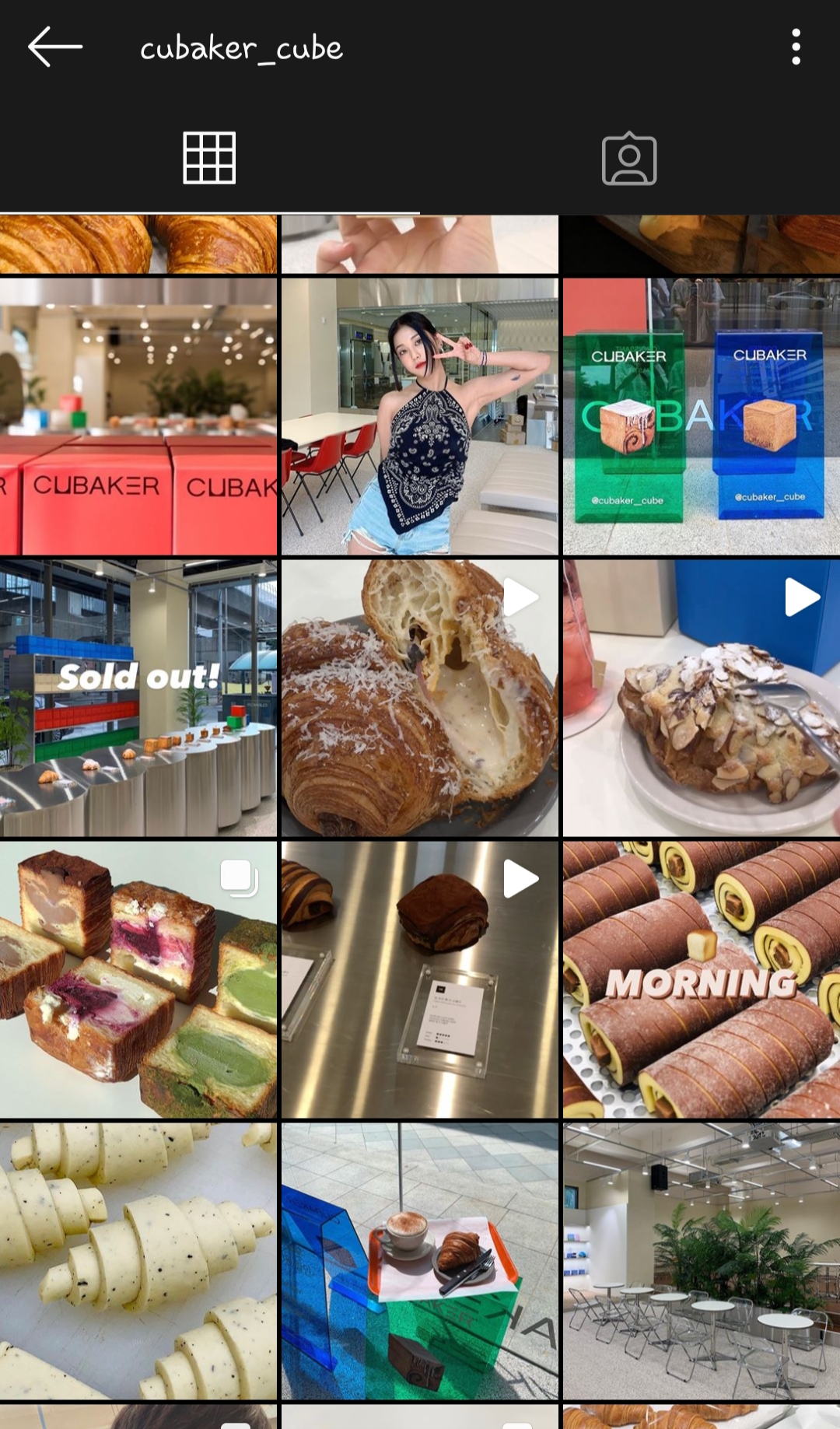Open the three-dot overflow menu
The image size is (840, 1429).
click(x=795, y=47)
